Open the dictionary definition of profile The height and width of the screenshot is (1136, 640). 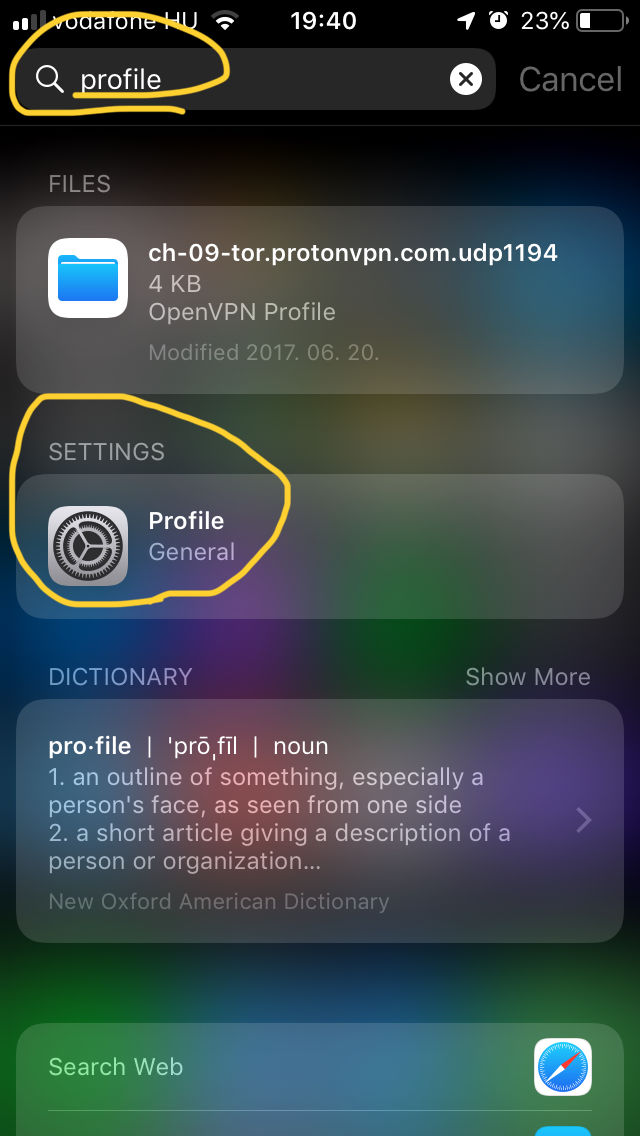(x=320, y=821)
